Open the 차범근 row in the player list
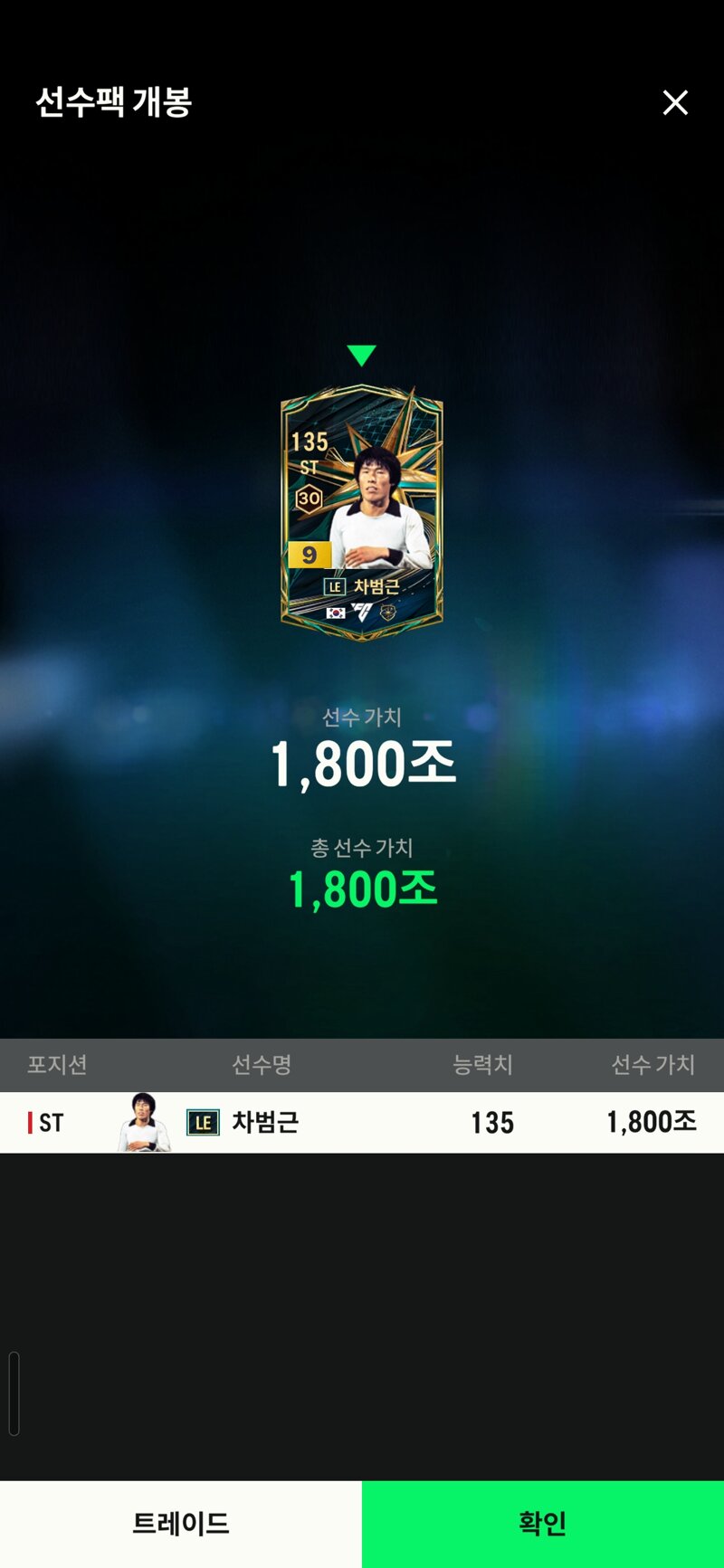The height and width of the screenshot is (1568, 724). coord(362,1122)
